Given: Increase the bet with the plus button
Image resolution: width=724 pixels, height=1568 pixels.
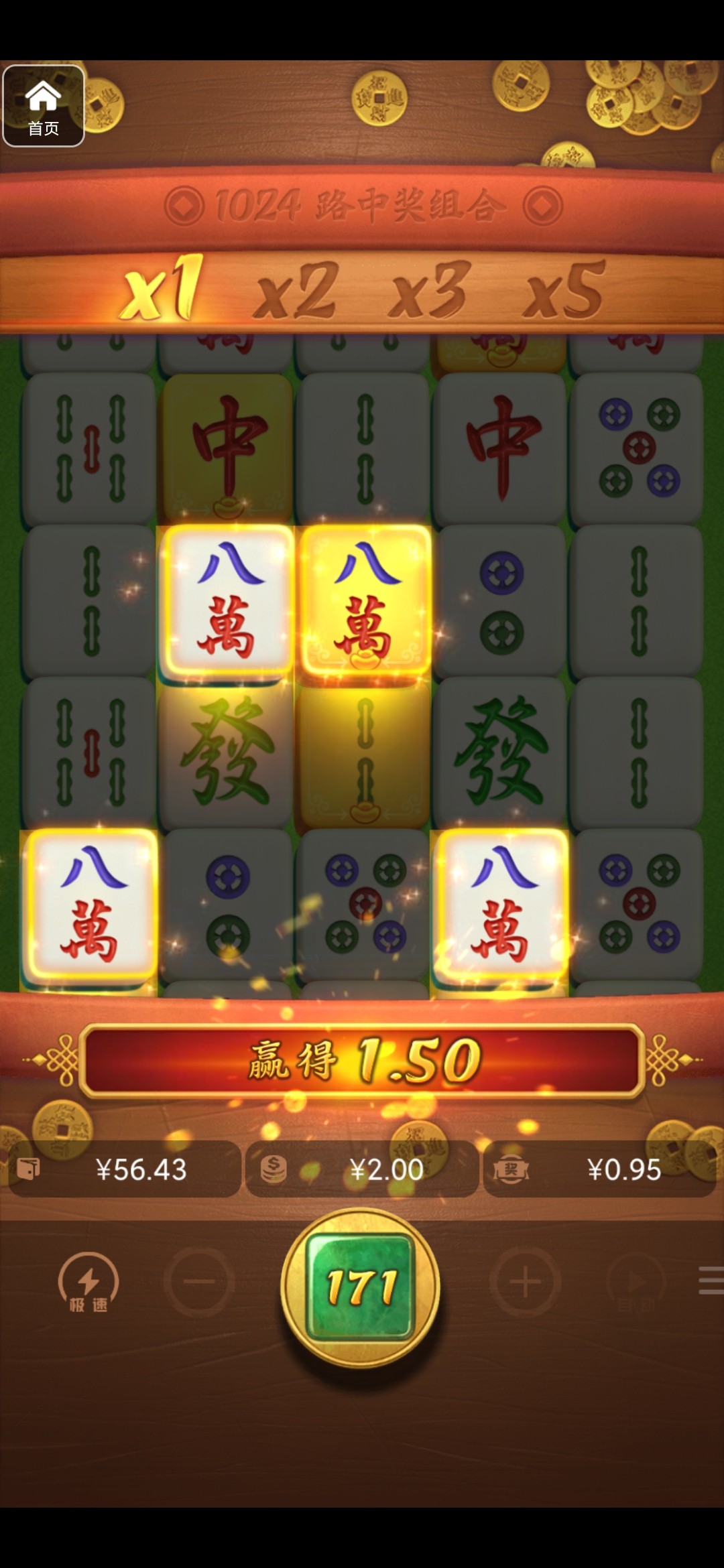Looking at the screenshot, I should click(525, 1282).
